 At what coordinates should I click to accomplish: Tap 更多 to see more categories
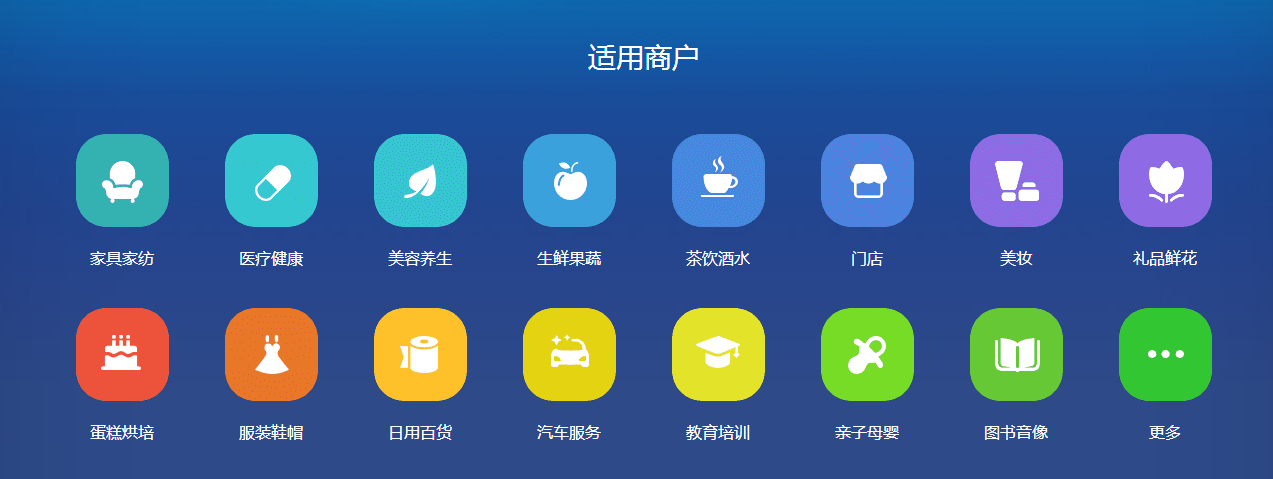1165,354
